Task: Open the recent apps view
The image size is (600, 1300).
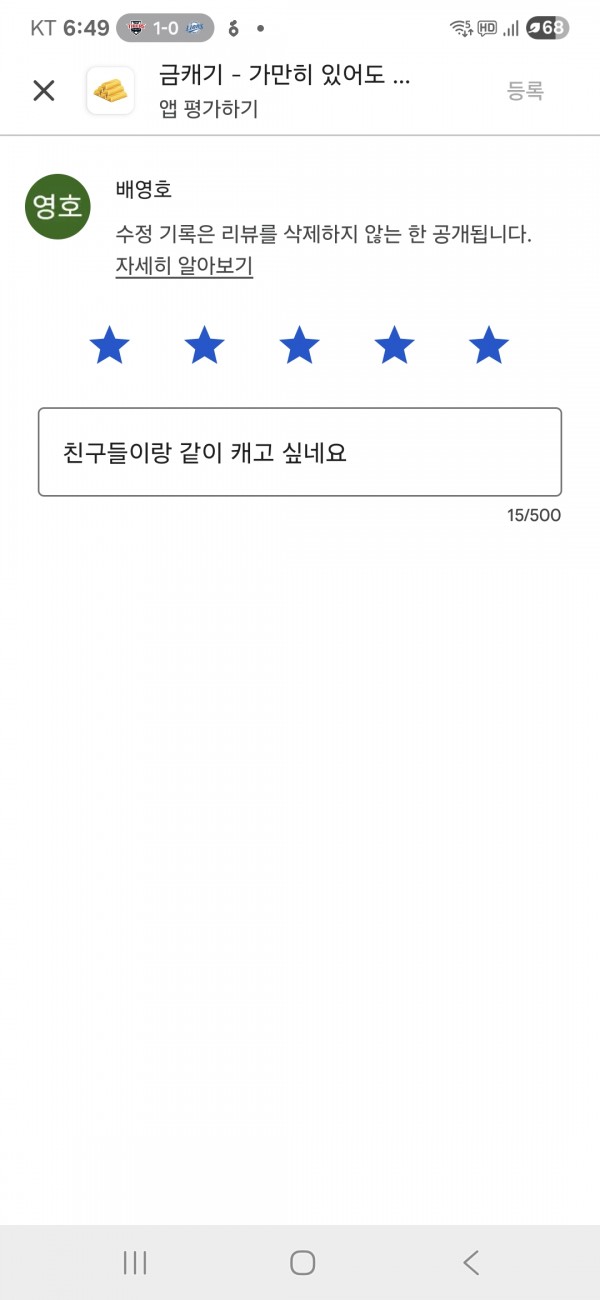Action: pyautogui.click(x=135, y=1263)
